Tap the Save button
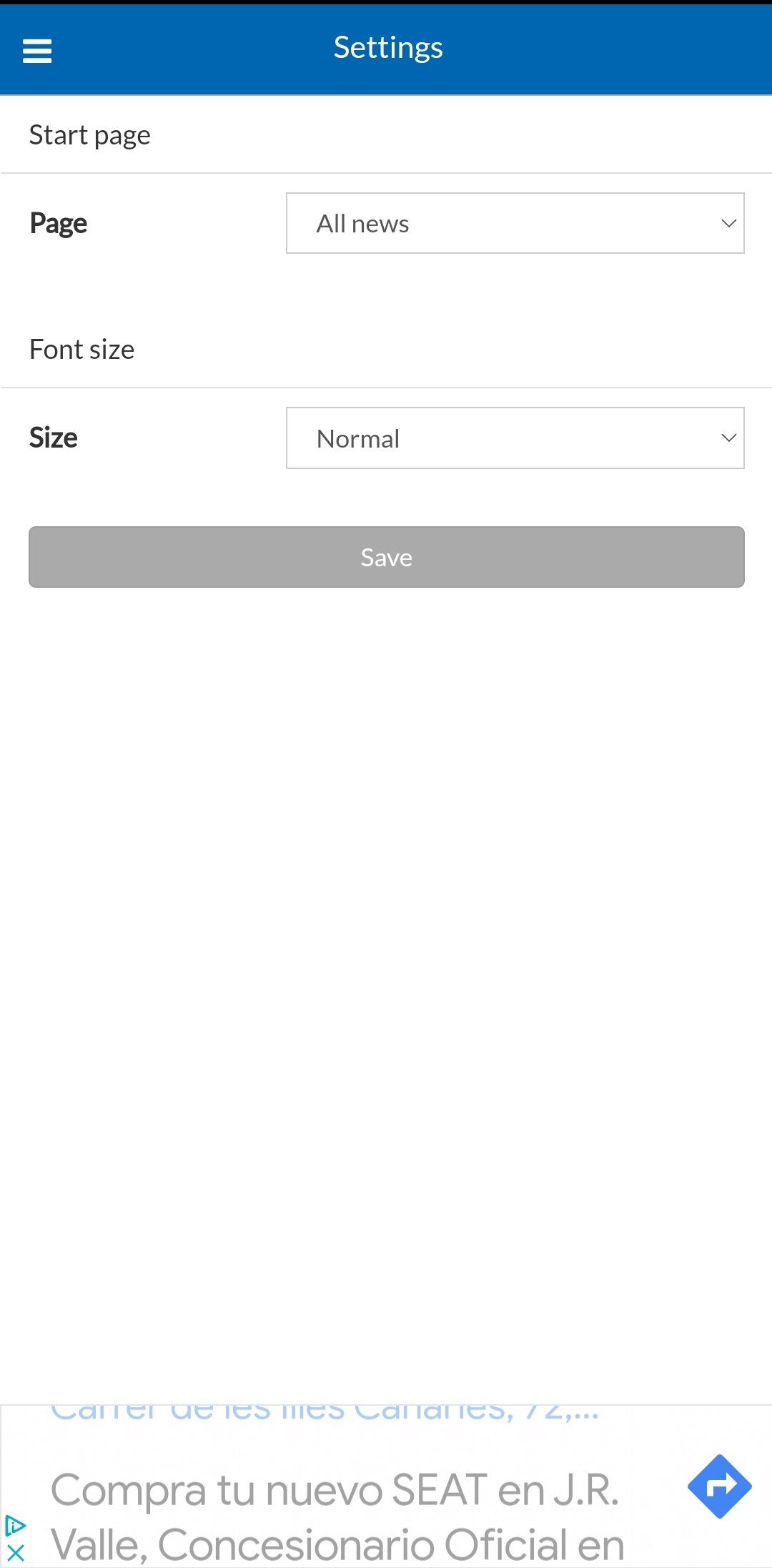 click(386, 557)
